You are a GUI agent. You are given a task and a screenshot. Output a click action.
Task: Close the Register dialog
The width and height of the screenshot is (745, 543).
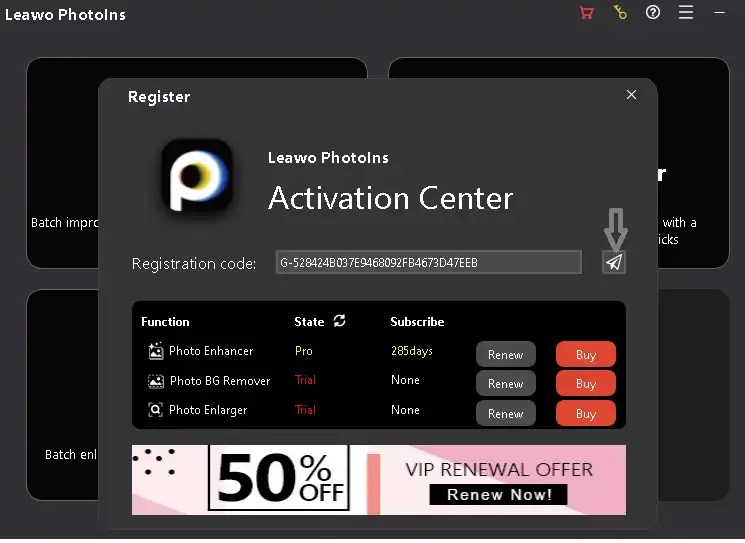click(631, 95)
